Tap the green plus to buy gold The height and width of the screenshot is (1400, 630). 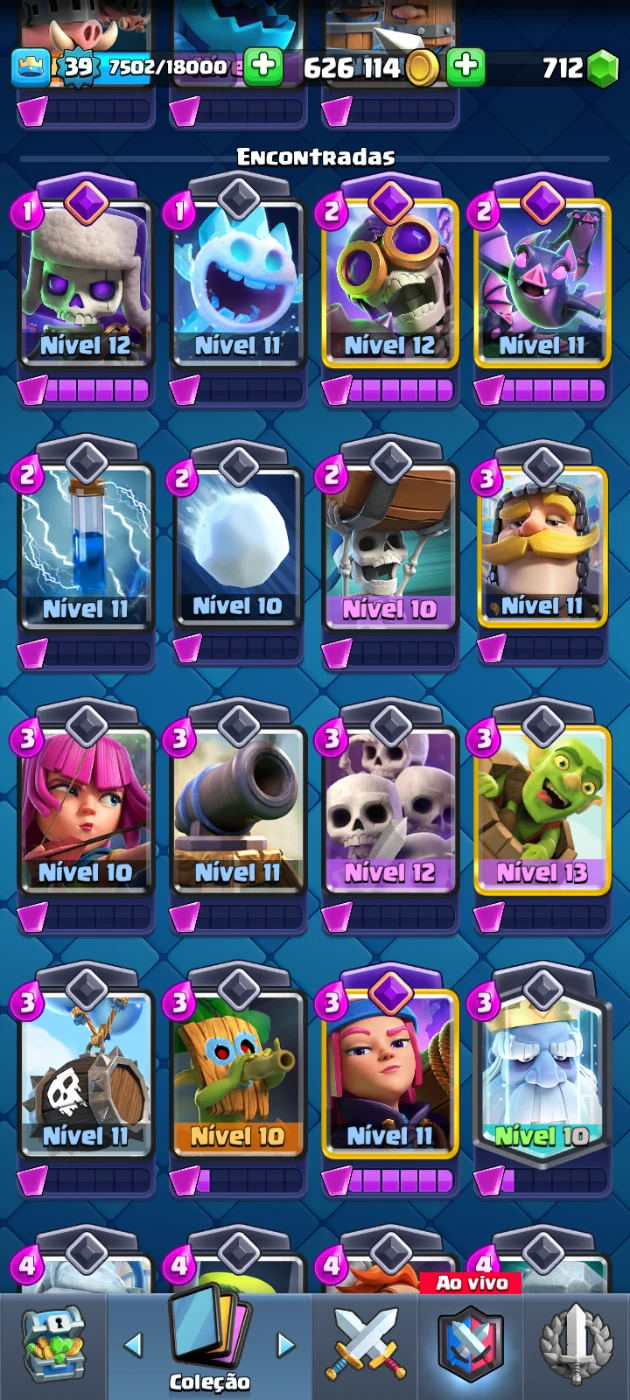[465, 67]
